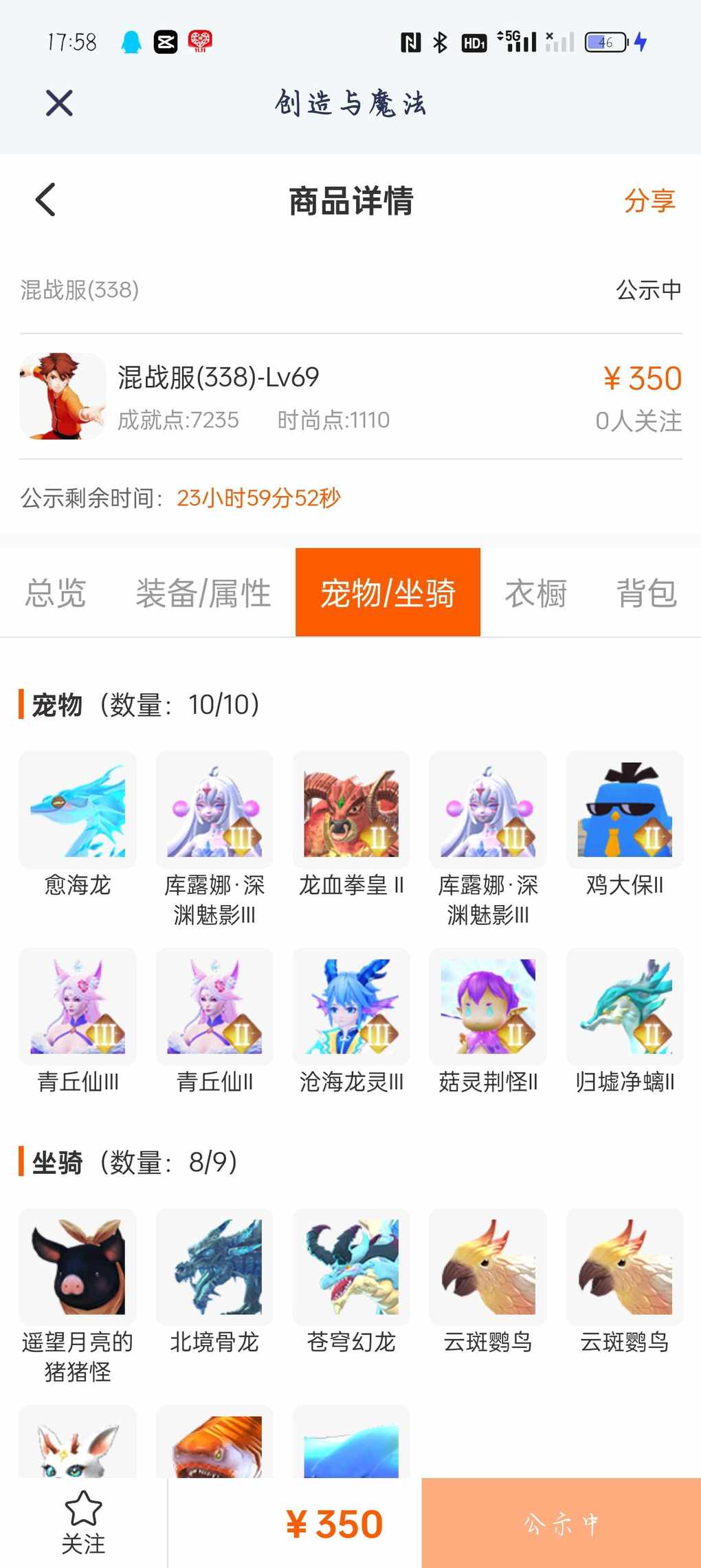The image size is (701, 1568).
Task: Follow this listing with 关注
Action: pos(83,1523)
